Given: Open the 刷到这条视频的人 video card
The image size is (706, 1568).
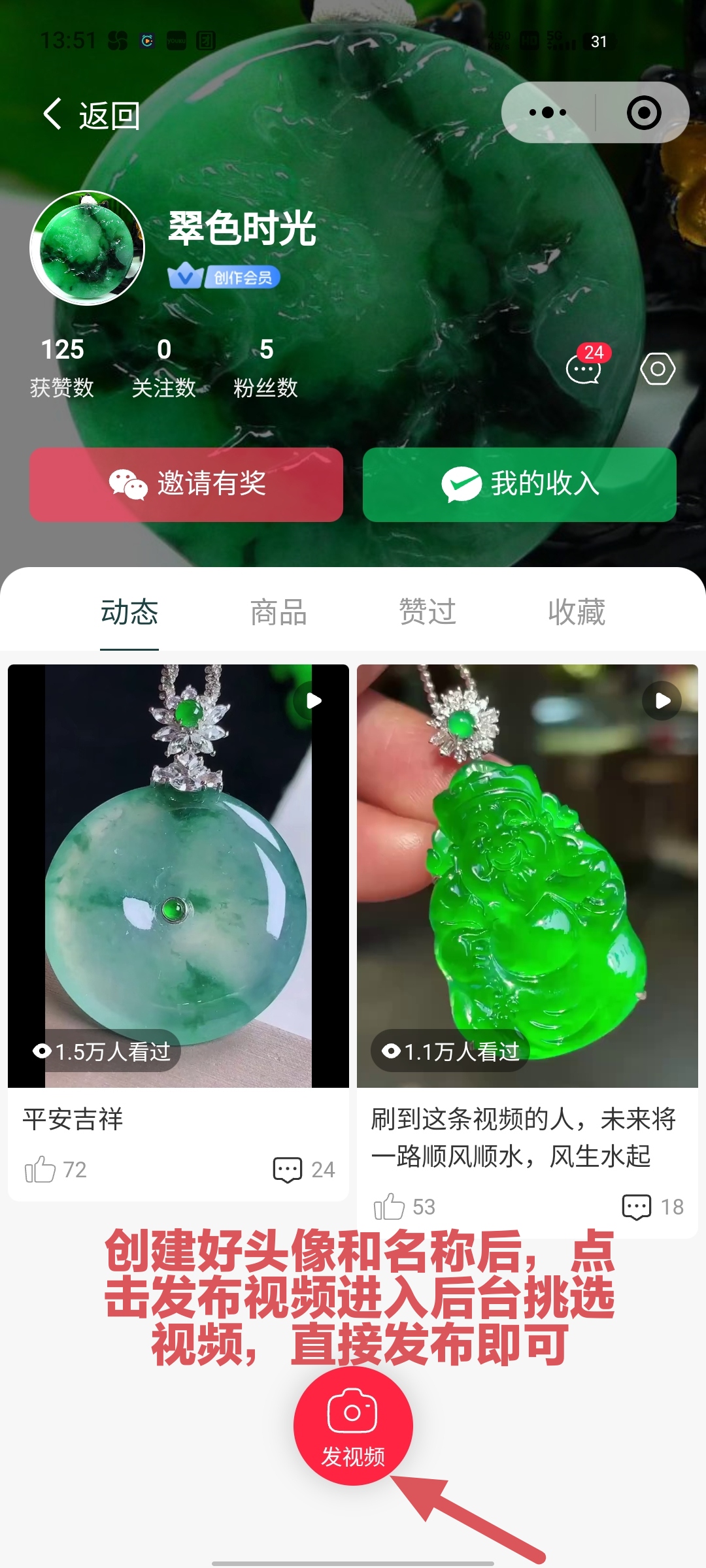Looking at the screenshot, I should click(x=527, y=875).
